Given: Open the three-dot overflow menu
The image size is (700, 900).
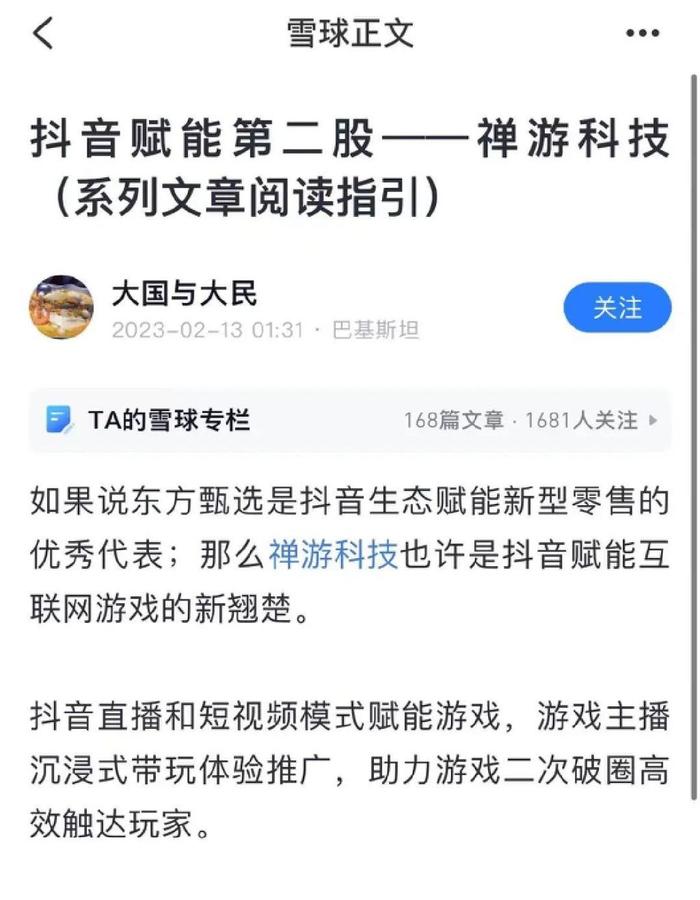Looking at the screenshot, I should coord(642,34).
